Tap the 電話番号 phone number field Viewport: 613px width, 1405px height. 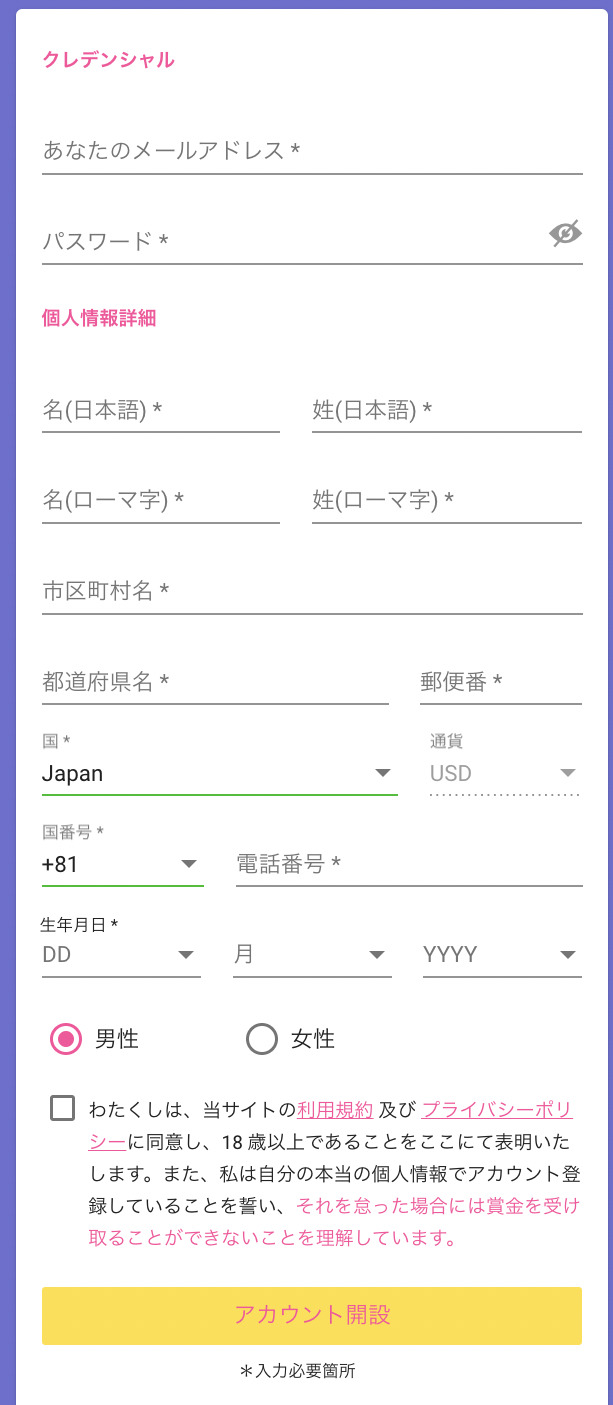click(409, 865)
